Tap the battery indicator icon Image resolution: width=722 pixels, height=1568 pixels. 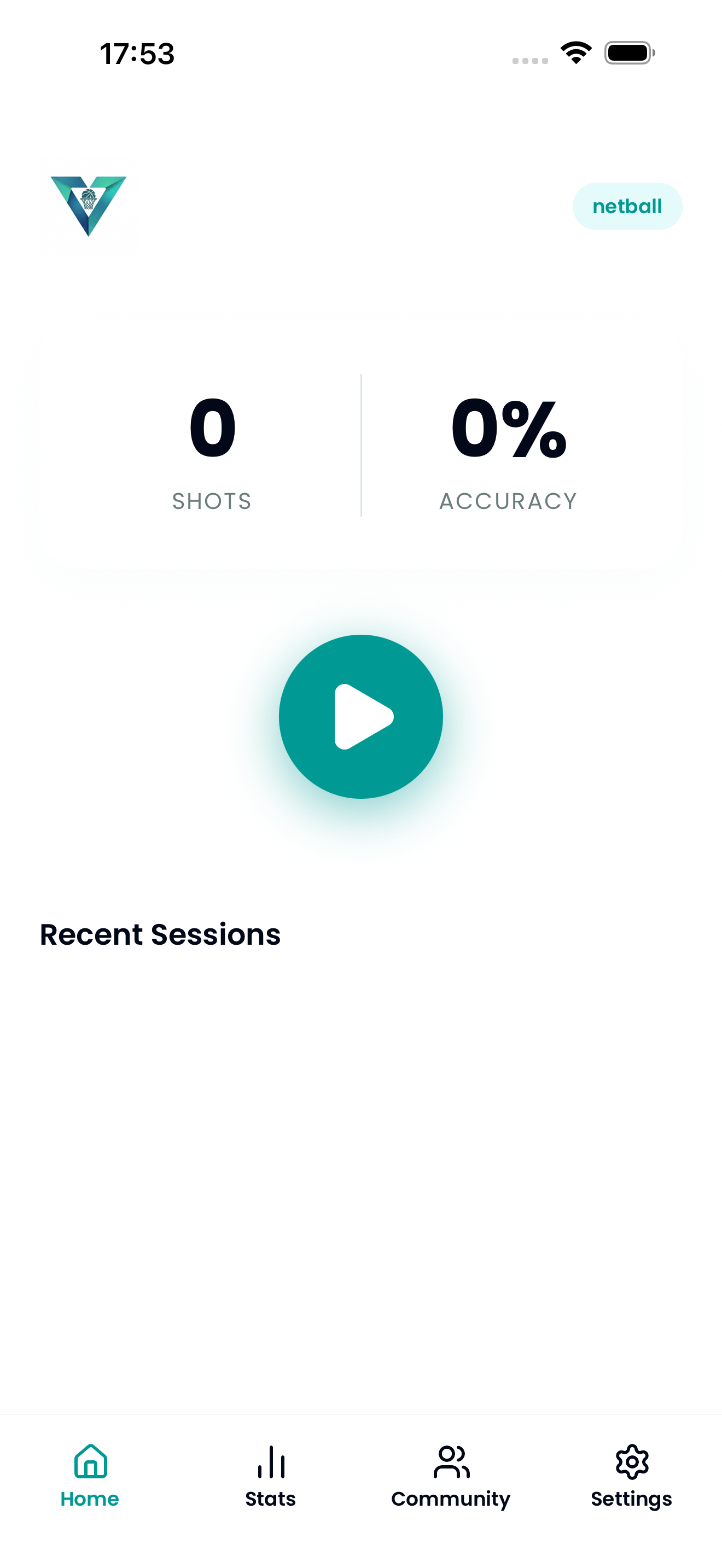pyautogui.click(x=627, y=54)
